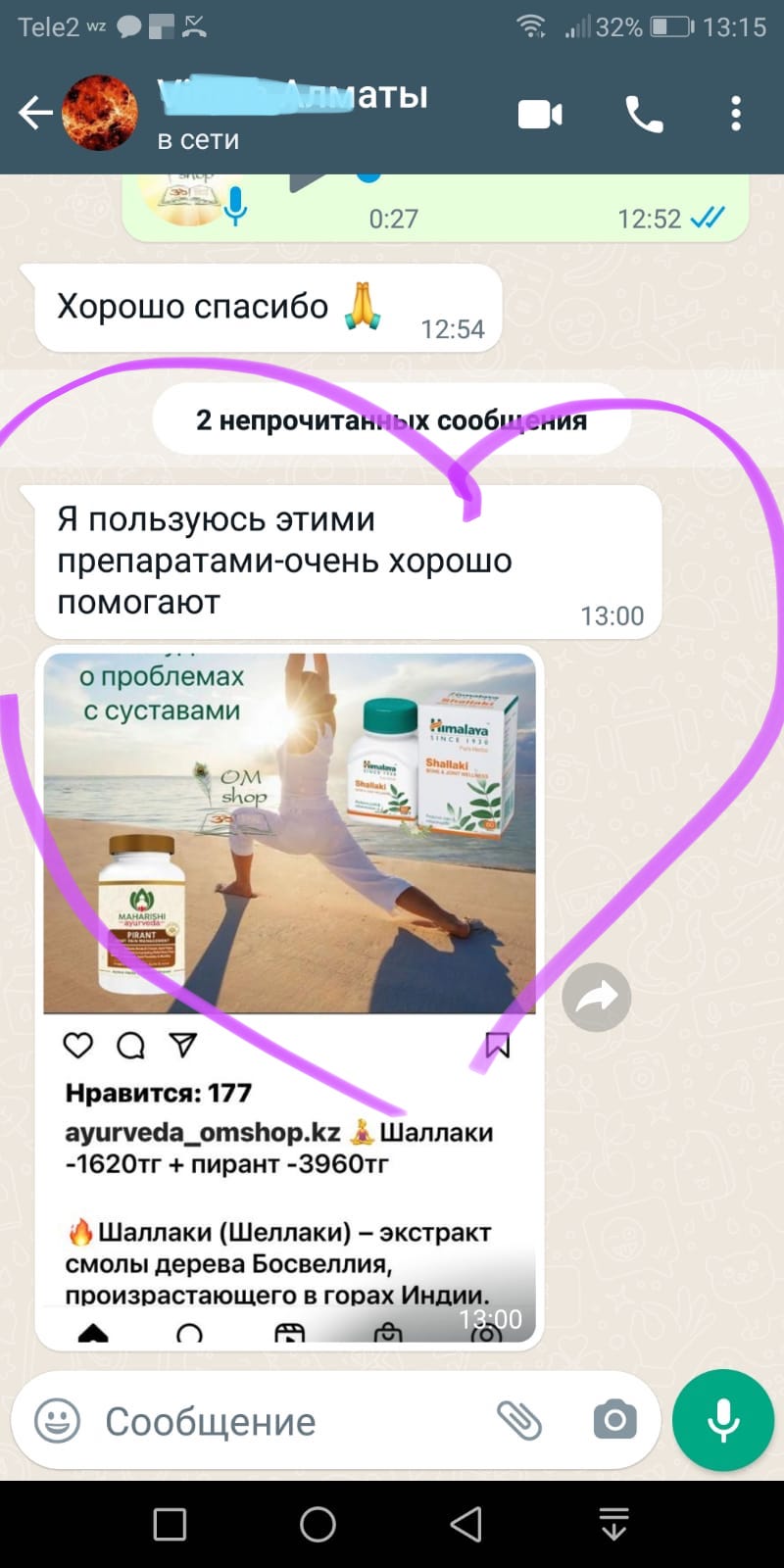Viewport: 784px width, 1568px height.
Task: Open the camera from message bar
Action: click(615, 1420)
